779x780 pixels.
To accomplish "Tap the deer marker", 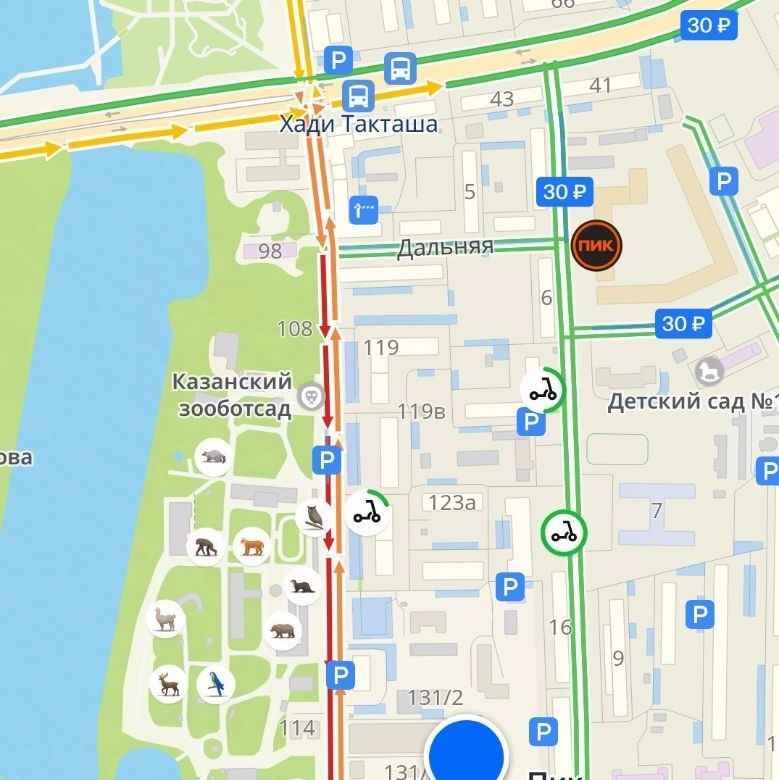I will (168, 684).
